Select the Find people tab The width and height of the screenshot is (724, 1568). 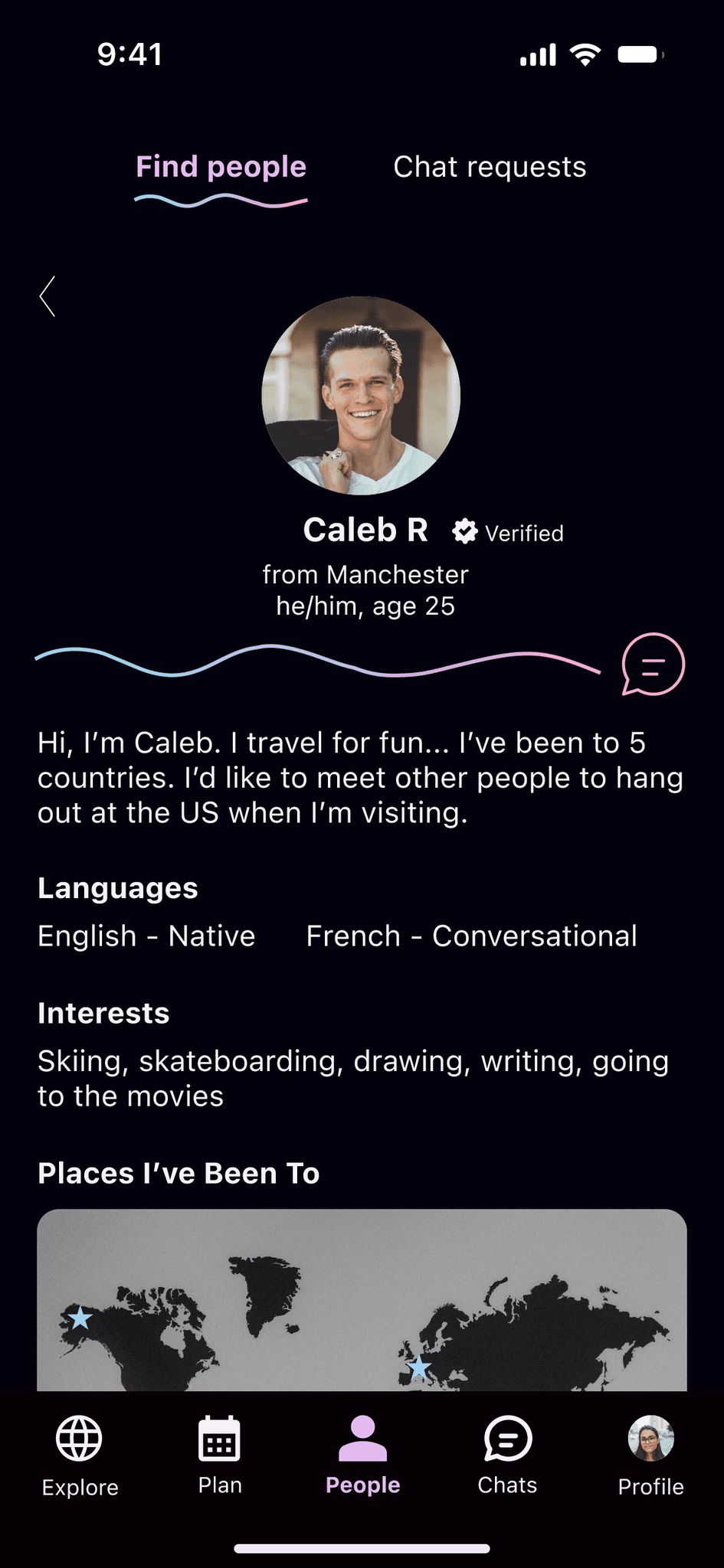[221, 168]
